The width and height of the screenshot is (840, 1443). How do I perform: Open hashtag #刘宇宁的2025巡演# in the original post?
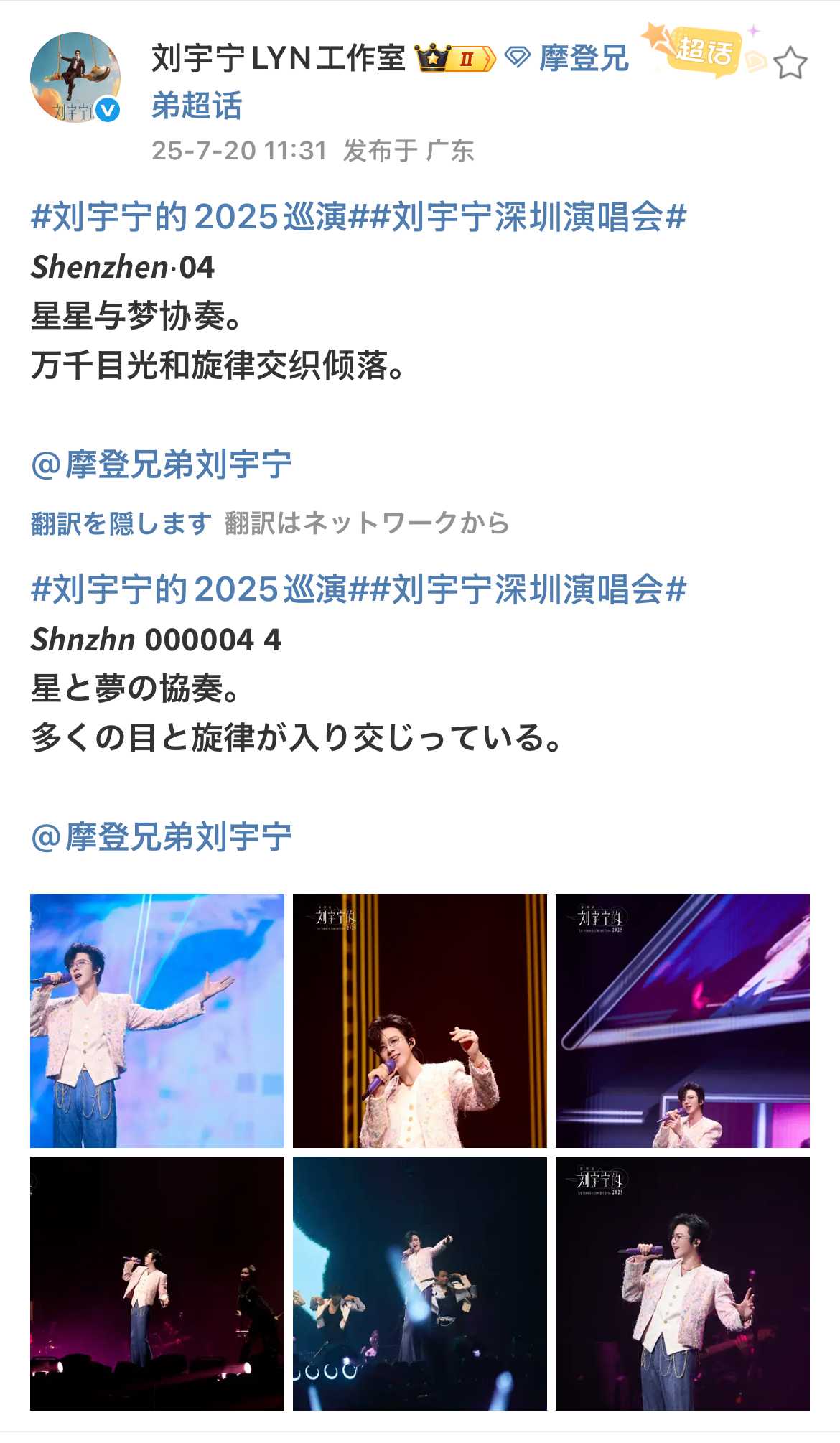coord(190,218)
